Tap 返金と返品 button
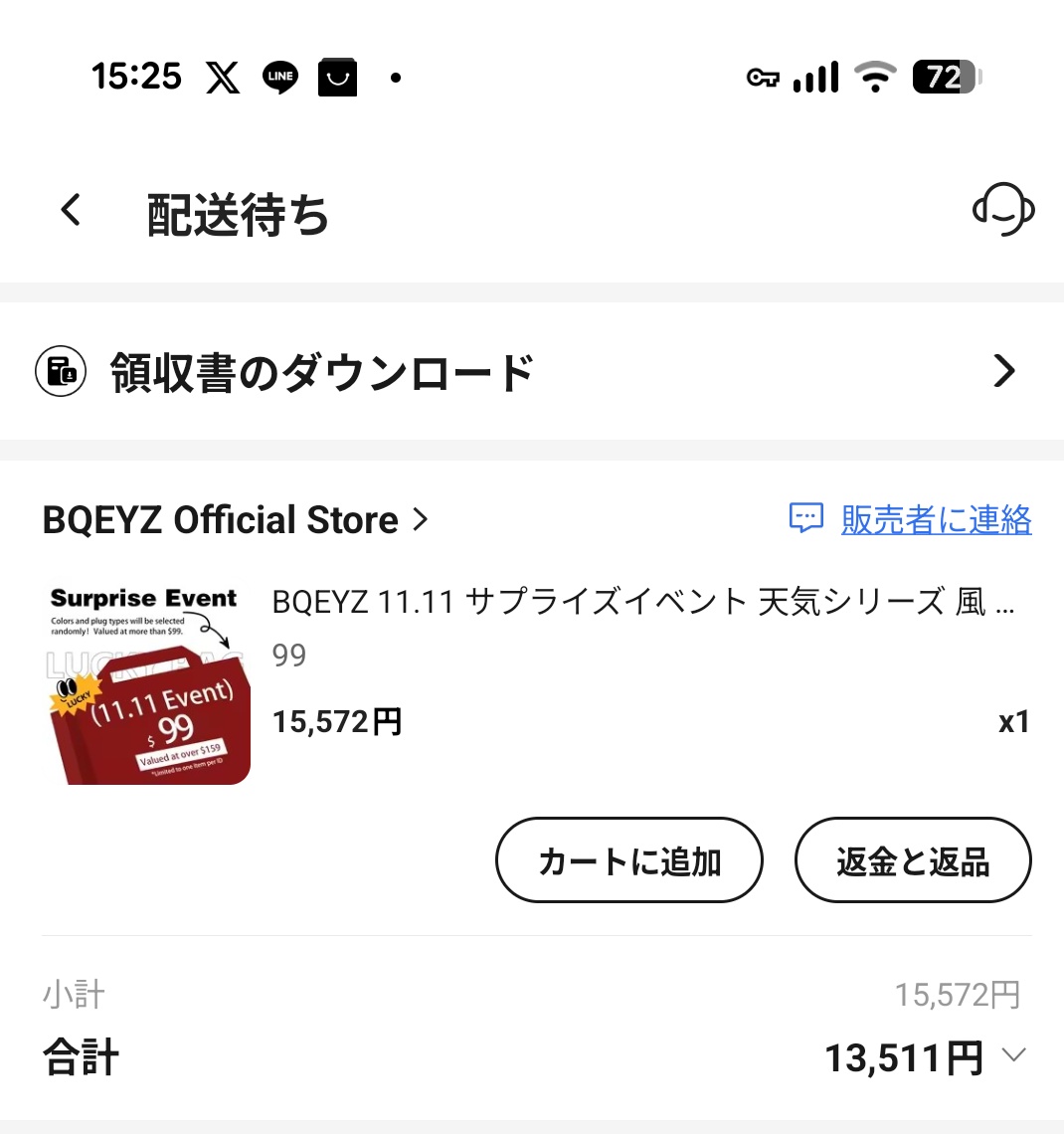Viewport: 1064px width, 1134px height. click(x=912, y=860)
